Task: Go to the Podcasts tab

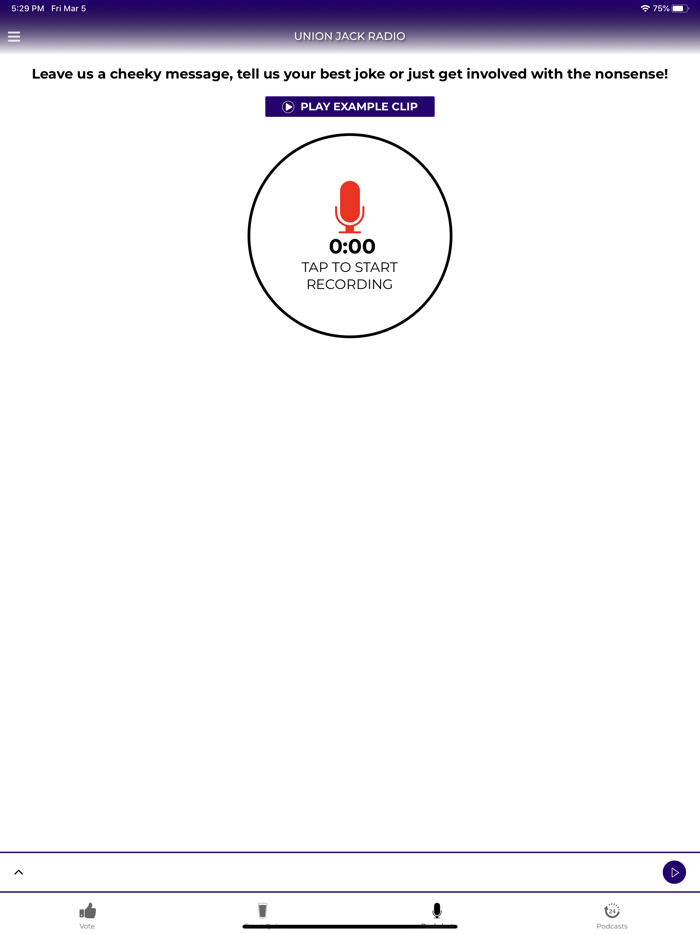Action: point(612,914)
